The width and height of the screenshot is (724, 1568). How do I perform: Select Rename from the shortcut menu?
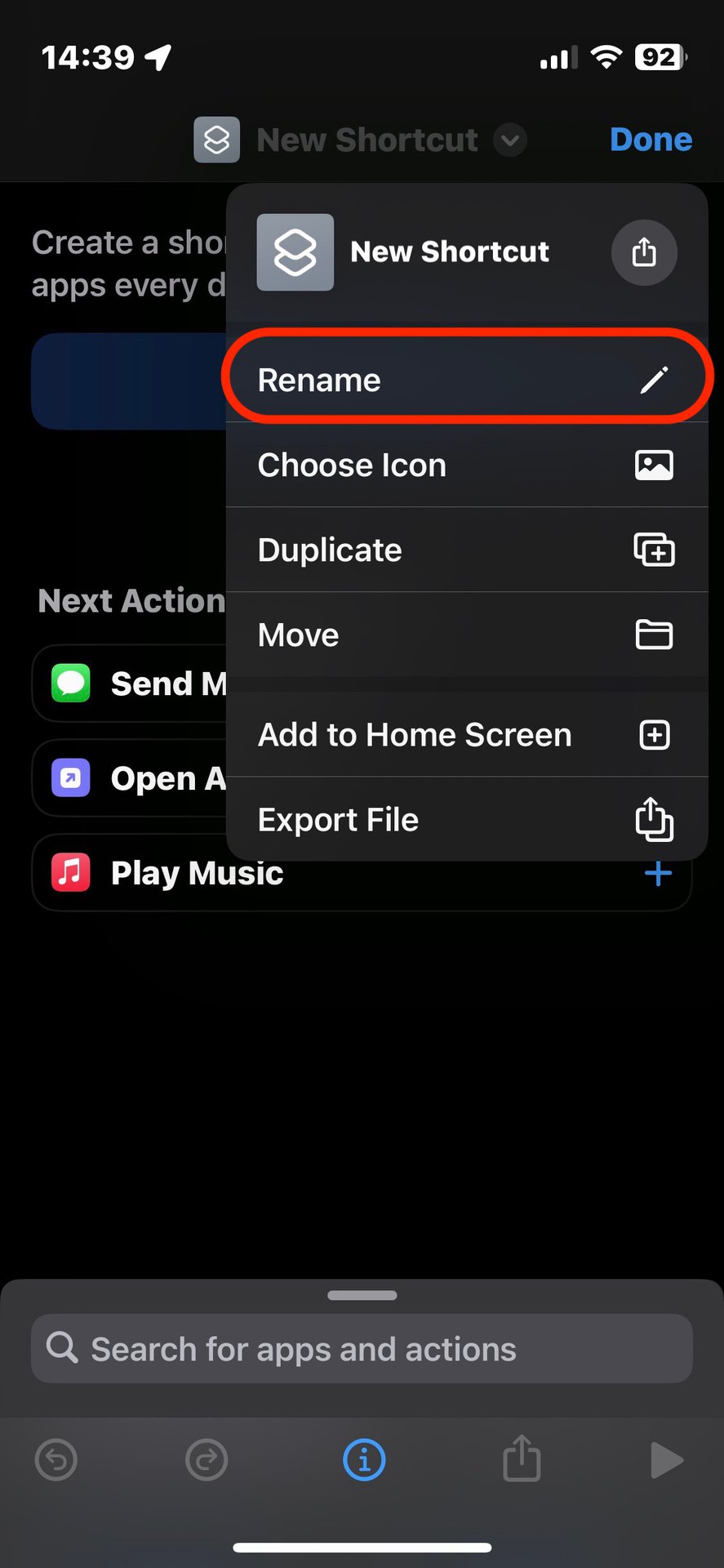(x=465, y=380)
